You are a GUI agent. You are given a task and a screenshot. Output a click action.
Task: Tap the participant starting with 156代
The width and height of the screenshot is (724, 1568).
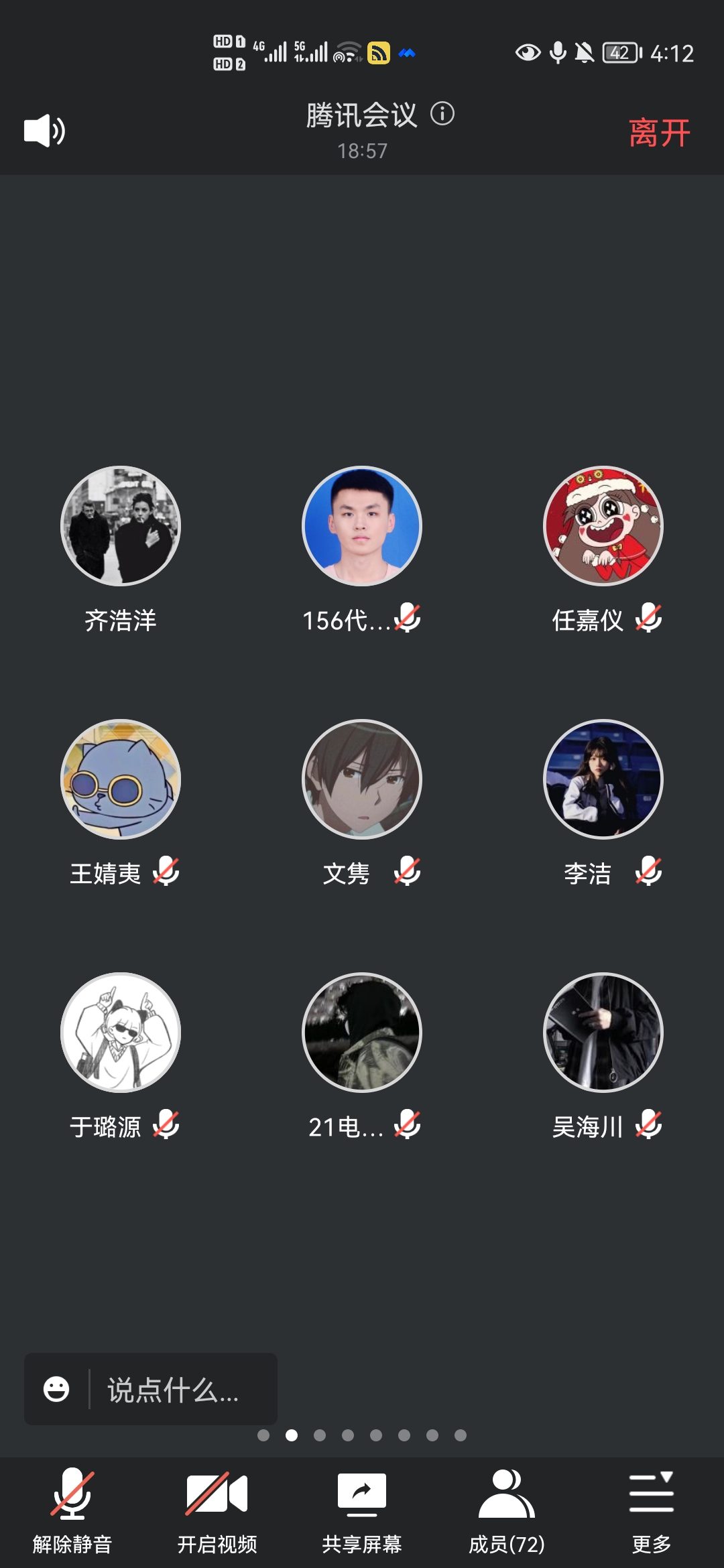(362, 526)
